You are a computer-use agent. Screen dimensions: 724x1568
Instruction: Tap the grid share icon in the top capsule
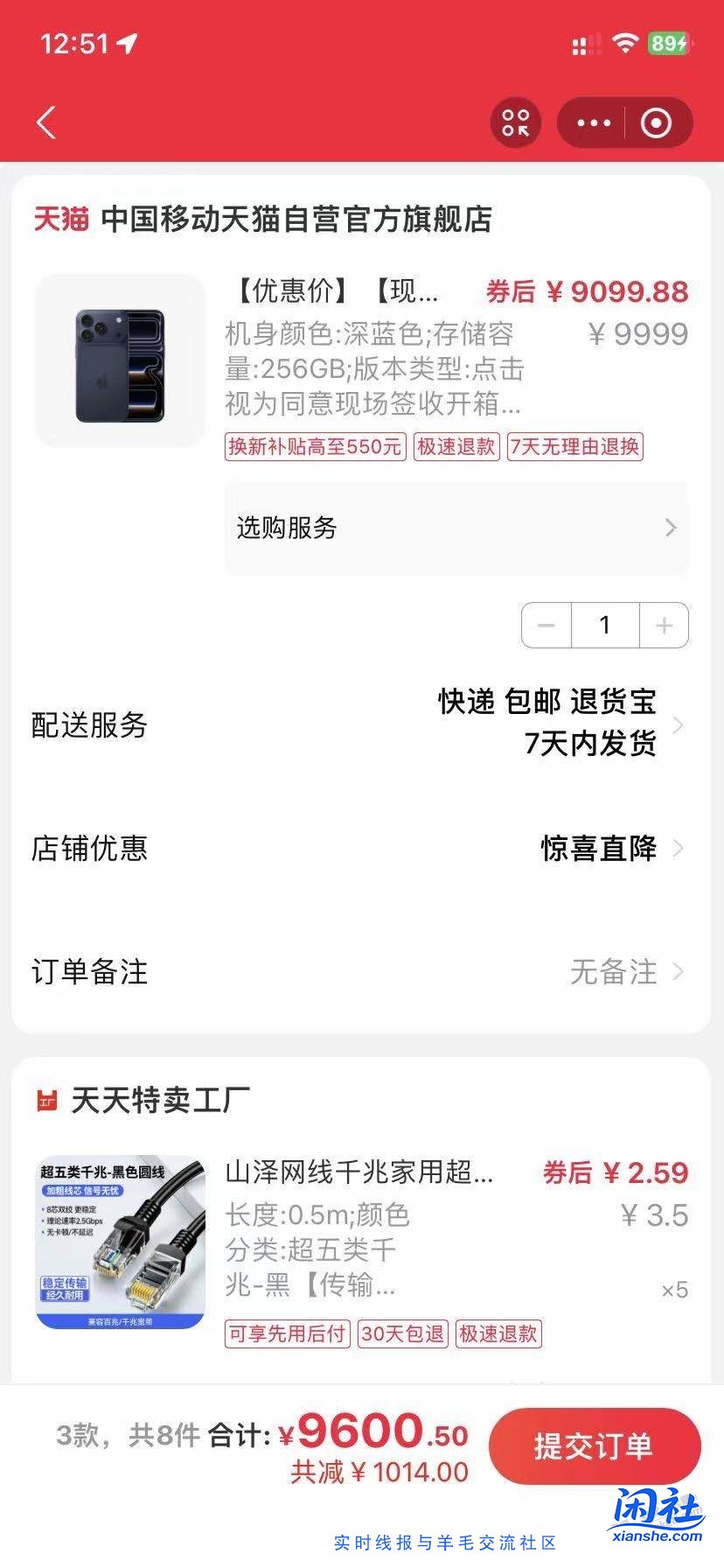(x=515, y=122)
